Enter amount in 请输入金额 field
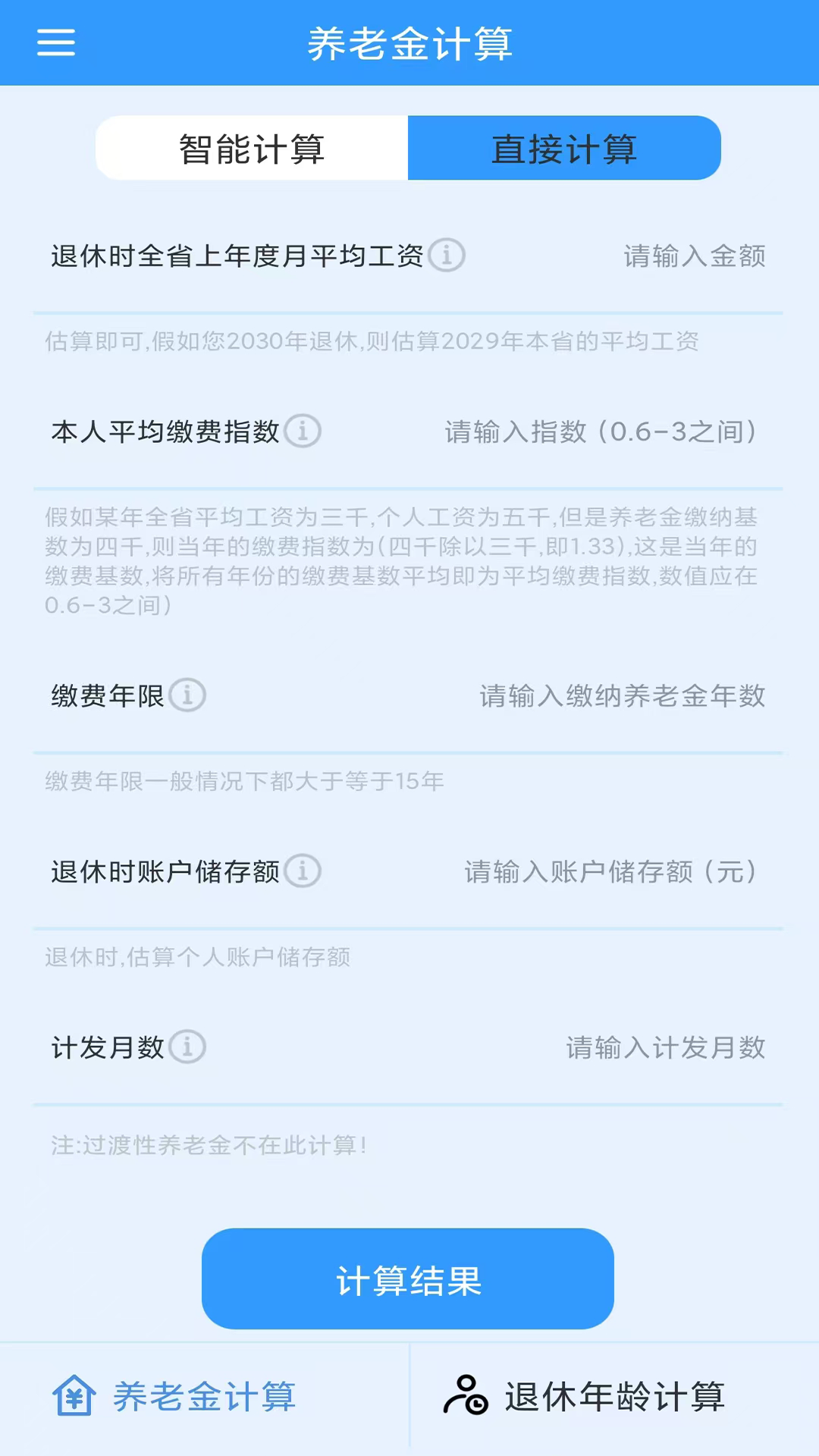This screenshot has width=819, height=1456. [692, 257]
